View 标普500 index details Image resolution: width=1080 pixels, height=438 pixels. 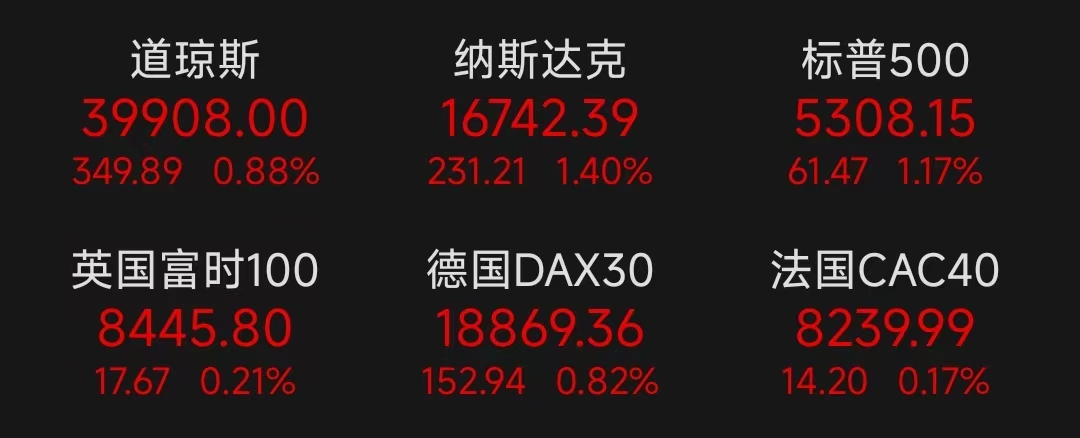[885, 118]
